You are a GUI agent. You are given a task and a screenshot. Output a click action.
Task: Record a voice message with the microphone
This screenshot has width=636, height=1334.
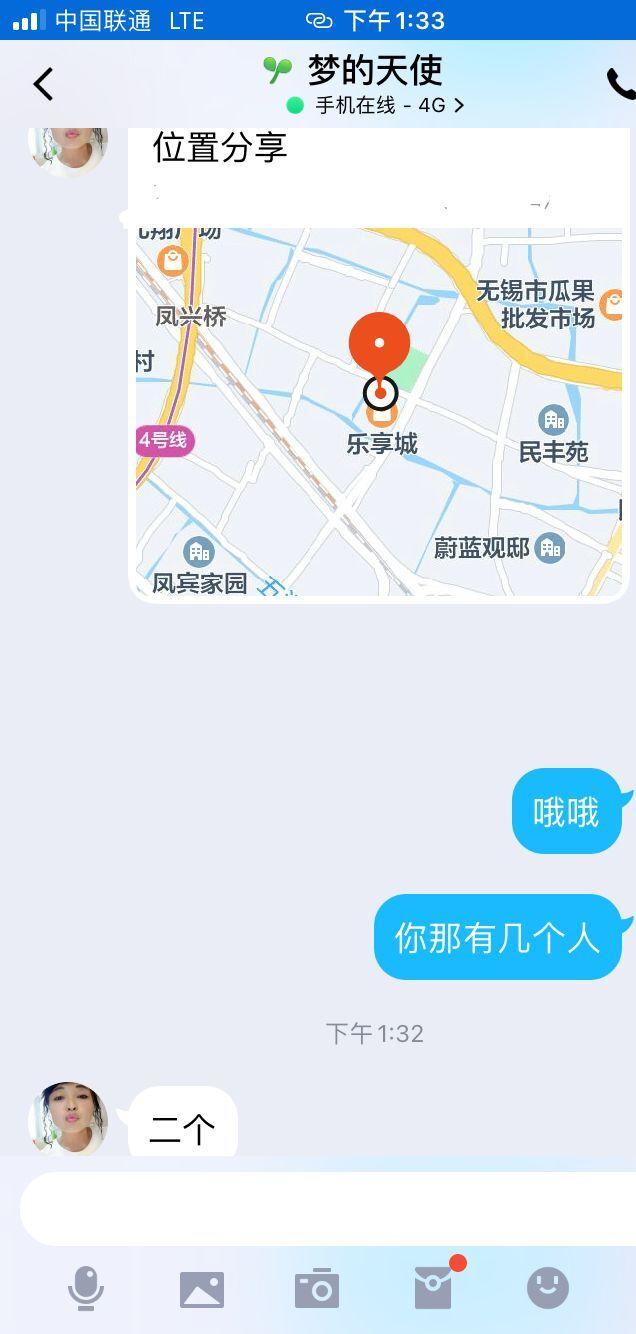86,1288
